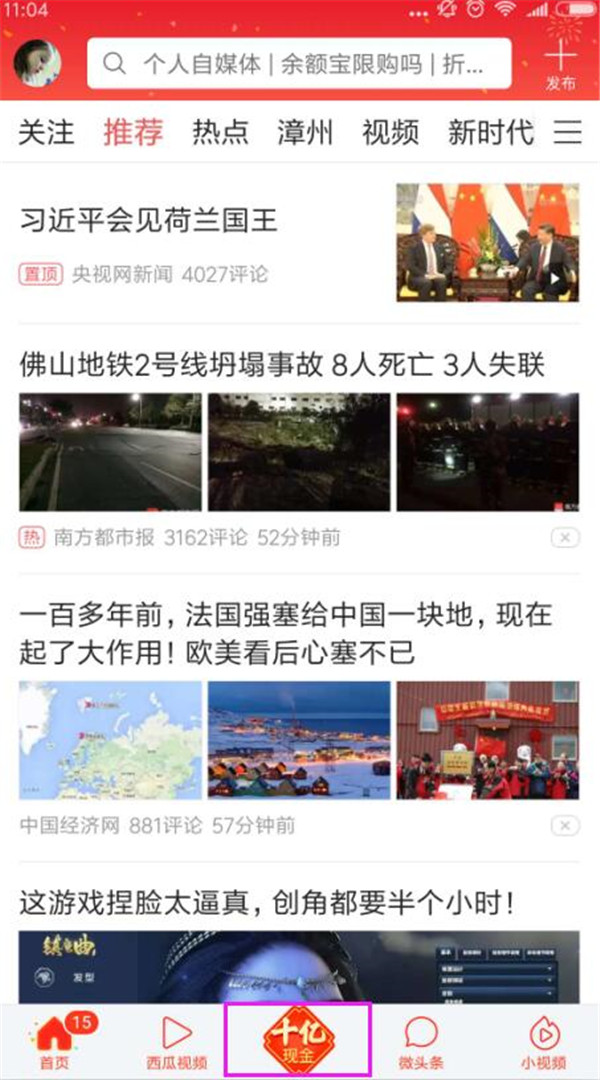The width and height of the screenshot is (600, 1080).
Task: Open the 发布 publish button
Action: (561, 64)
